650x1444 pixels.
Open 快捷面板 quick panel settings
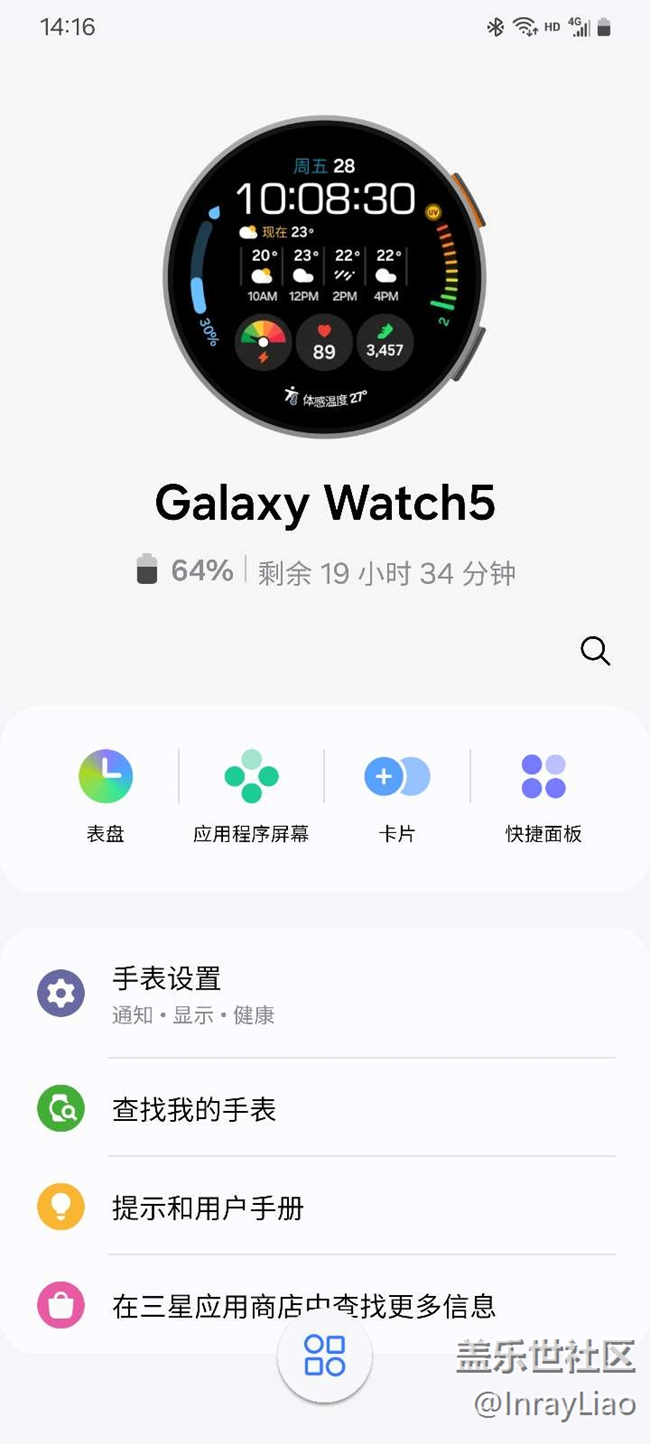[543, 796]
